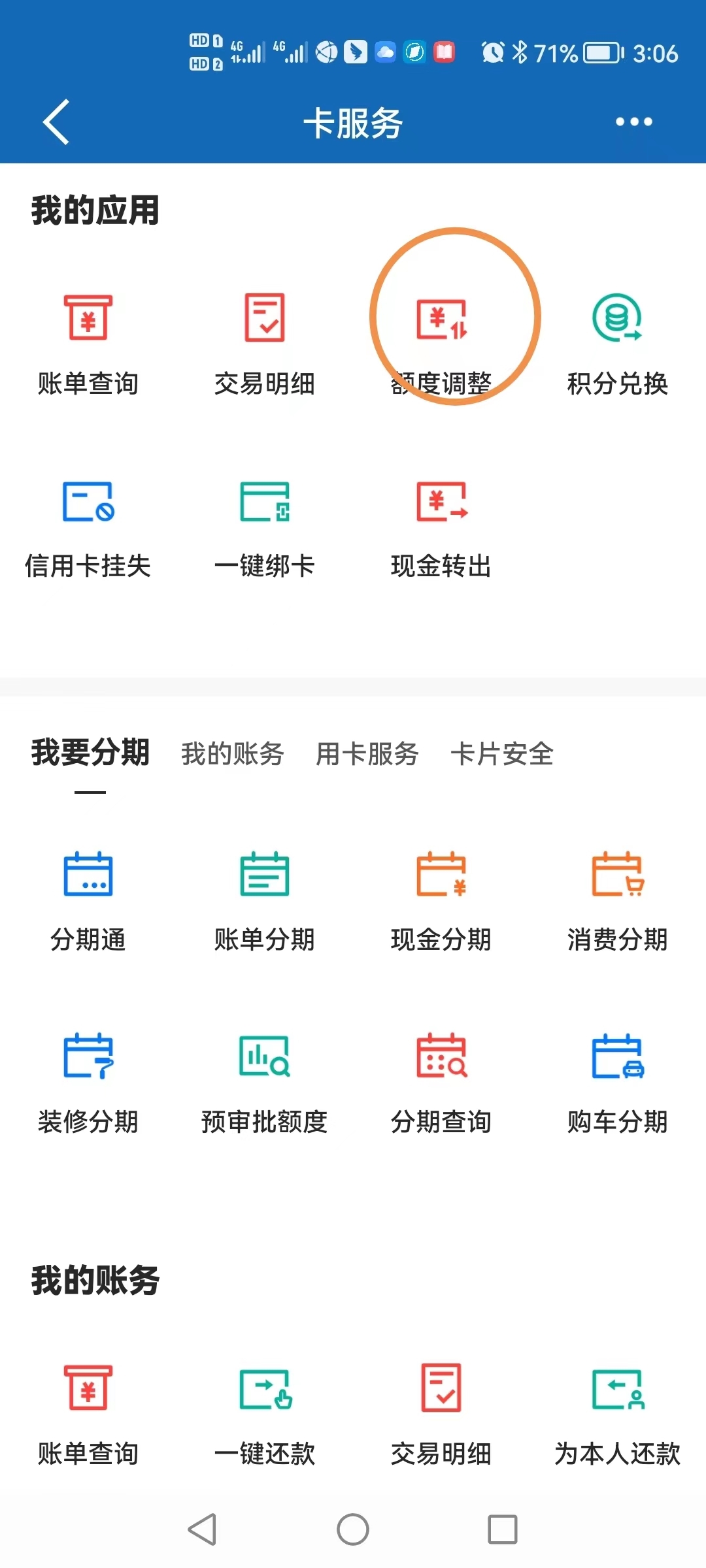Switch to the 我的账务 tab
Image resolution: width=706 pixels, height=1568 pixels.
(232, 753)
